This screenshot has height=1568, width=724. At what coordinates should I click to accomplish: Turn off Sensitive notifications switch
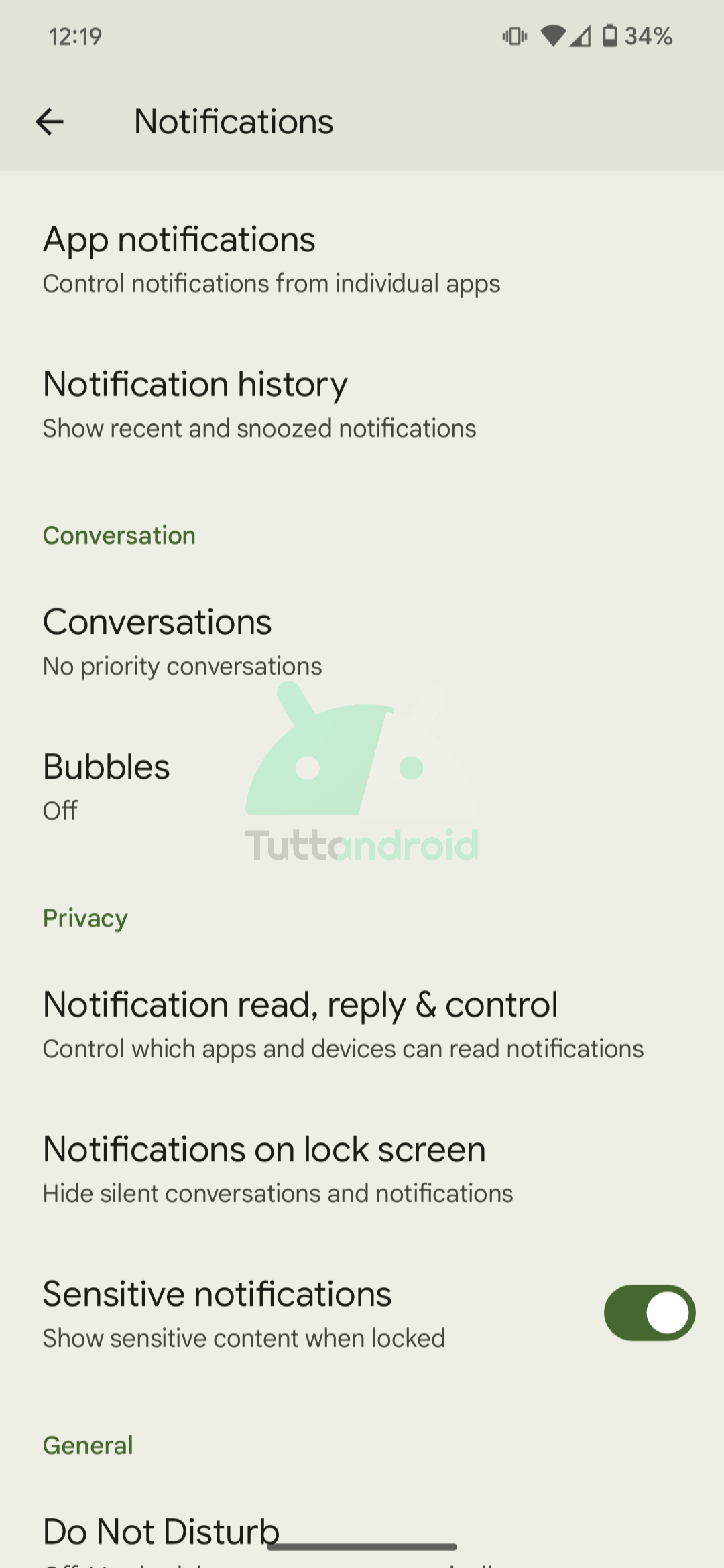pos(649,1313)
